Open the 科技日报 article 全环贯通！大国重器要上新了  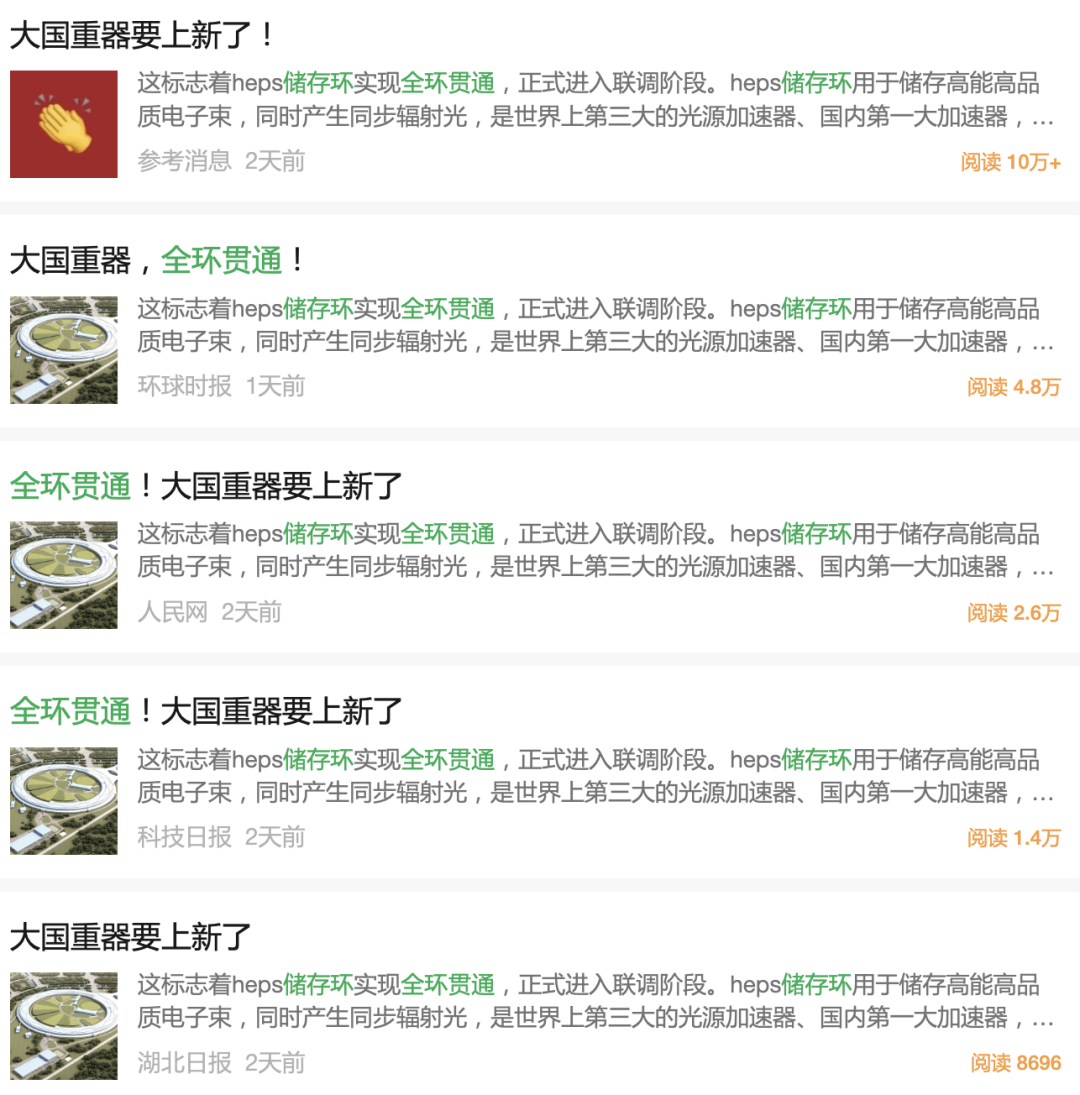coord(206,712)
